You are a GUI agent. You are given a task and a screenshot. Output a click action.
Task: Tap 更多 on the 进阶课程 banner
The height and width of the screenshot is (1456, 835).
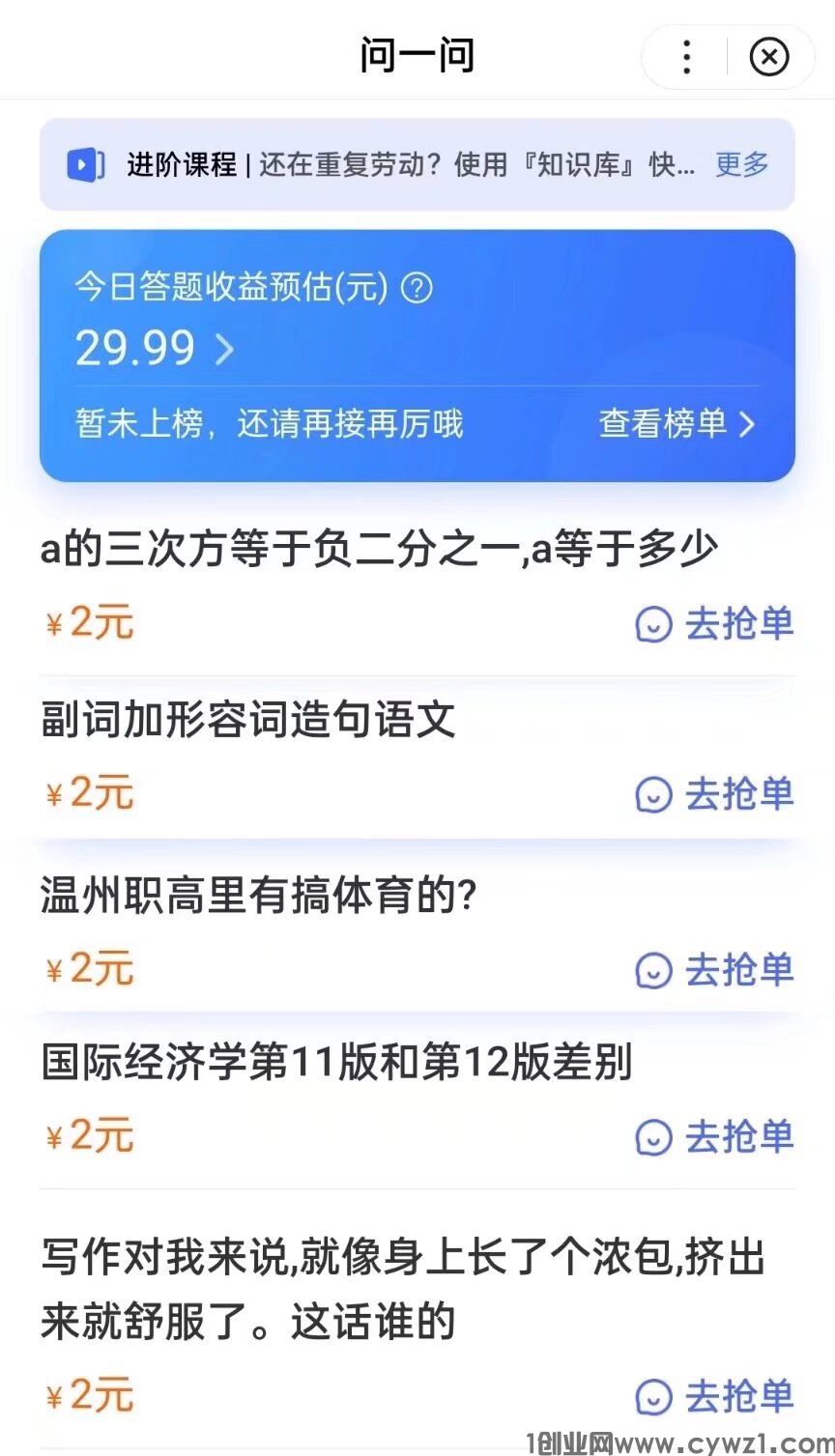coord(740,164)
